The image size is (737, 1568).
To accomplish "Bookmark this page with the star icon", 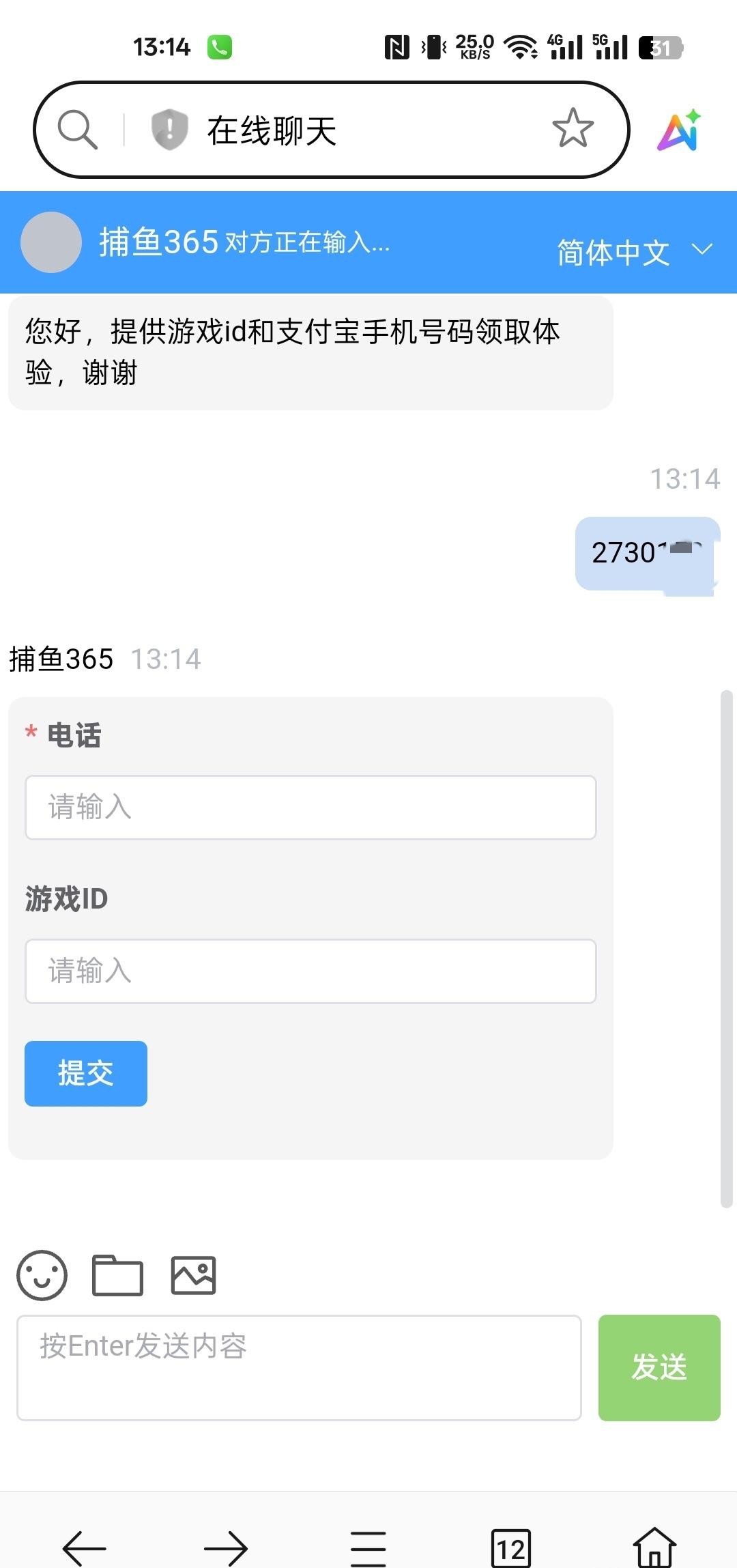I will pos(573,128).
